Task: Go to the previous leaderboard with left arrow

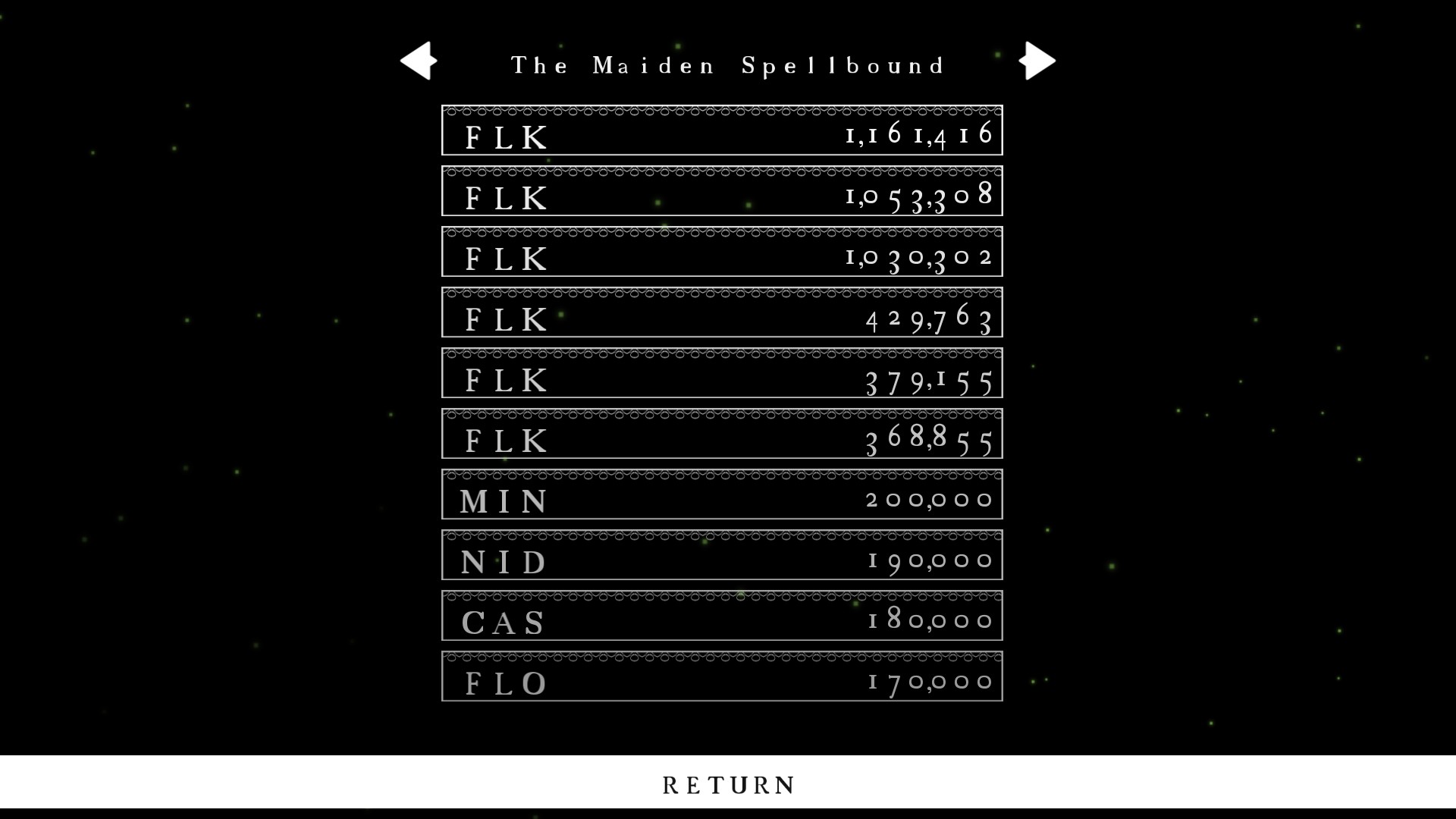Action: click(x=419, y=61)
